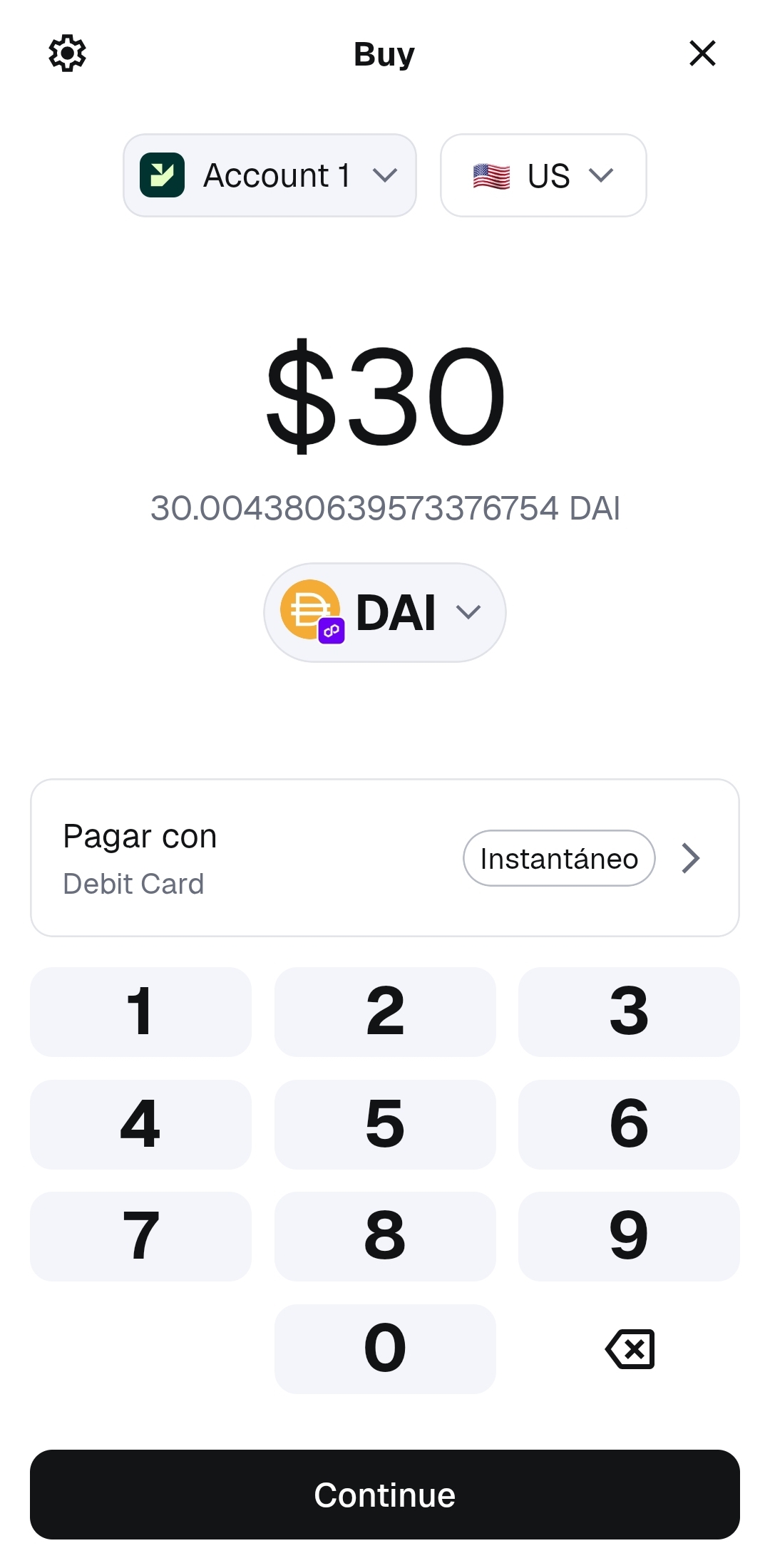The image size is (770, 1568).
Task: Click the US flag icon
Action: 491,175
